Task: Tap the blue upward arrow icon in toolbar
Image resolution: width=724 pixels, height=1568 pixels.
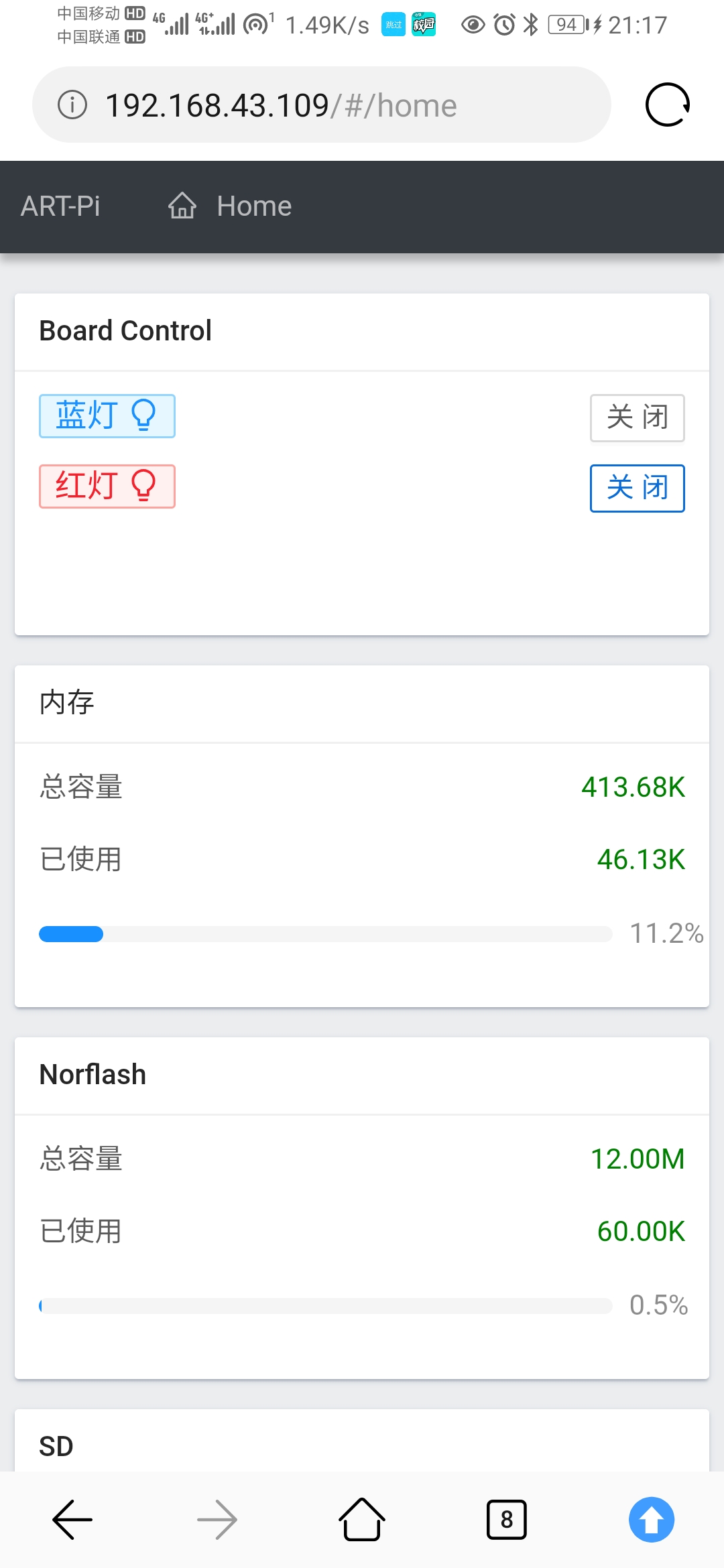Action: [651, 1519]
